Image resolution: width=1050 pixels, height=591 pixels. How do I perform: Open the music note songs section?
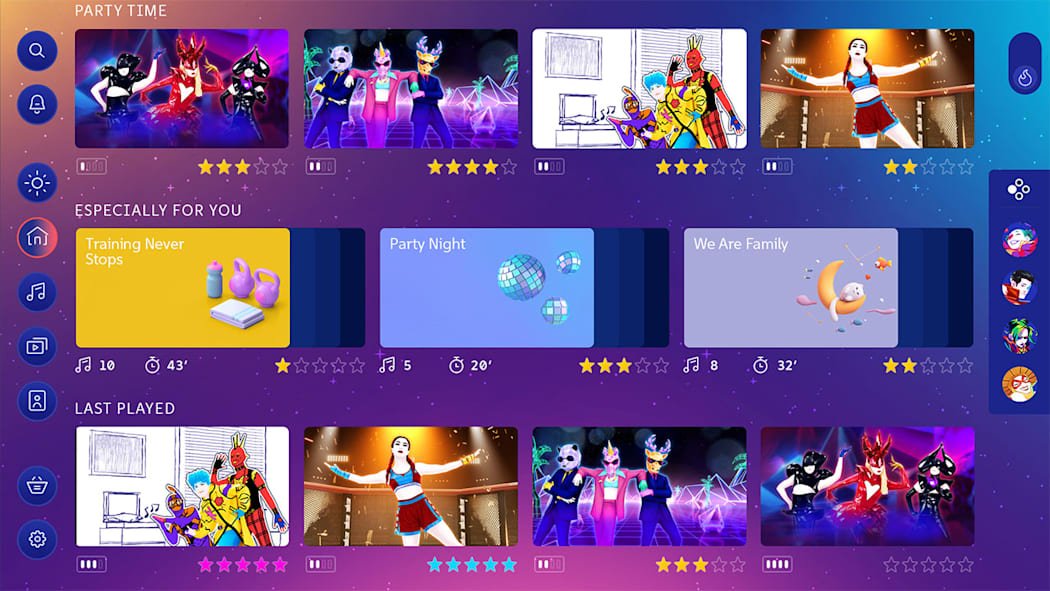tap(37, 292)
